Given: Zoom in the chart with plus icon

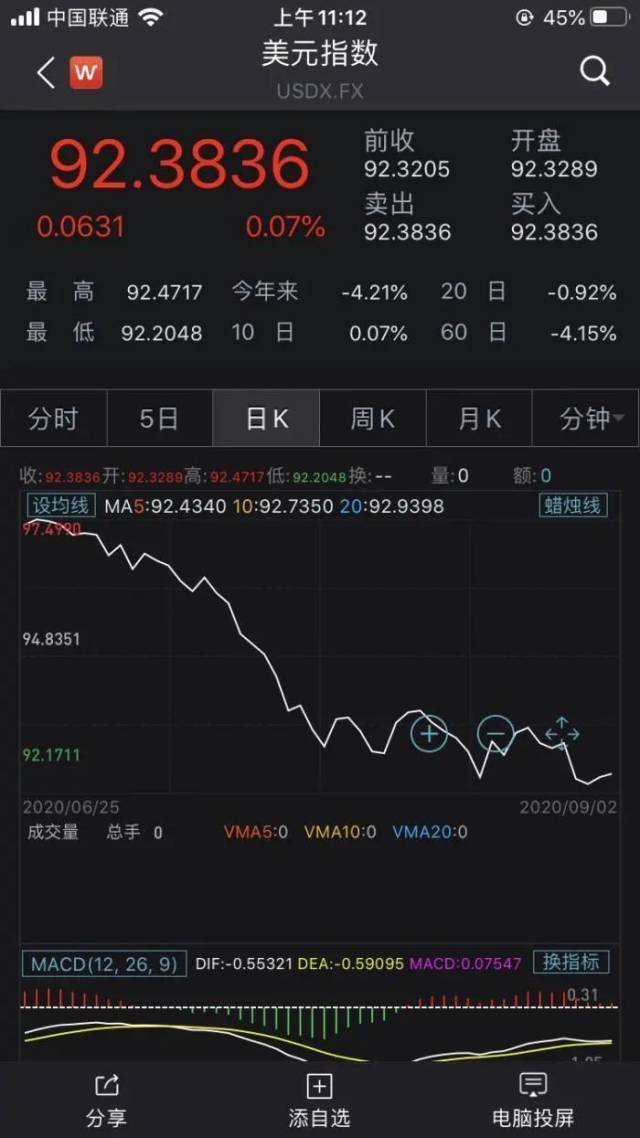Looking at the screenshot, I should pos(430,733).
